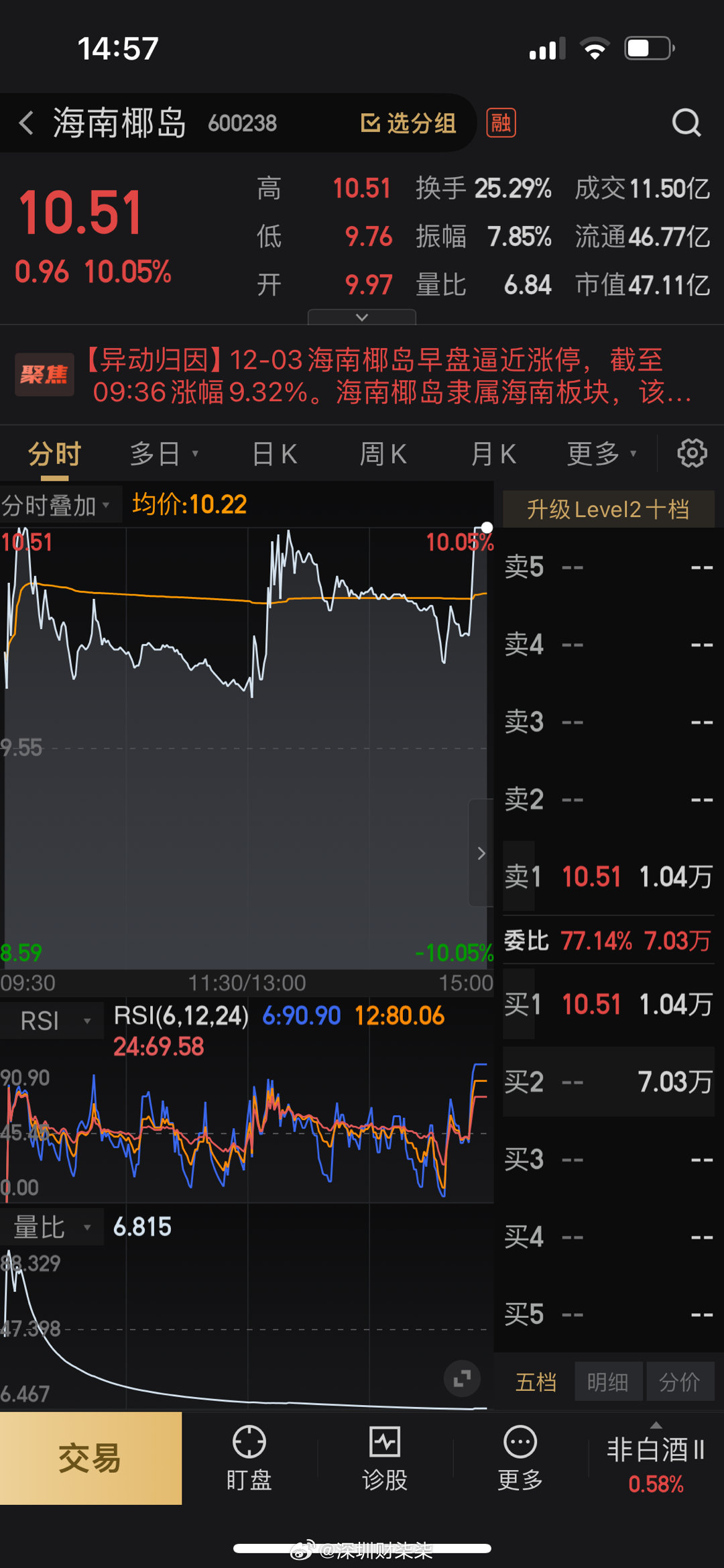724x1568 pixels.
Task: Open chart settings gear icon
Action: [692, 453]
